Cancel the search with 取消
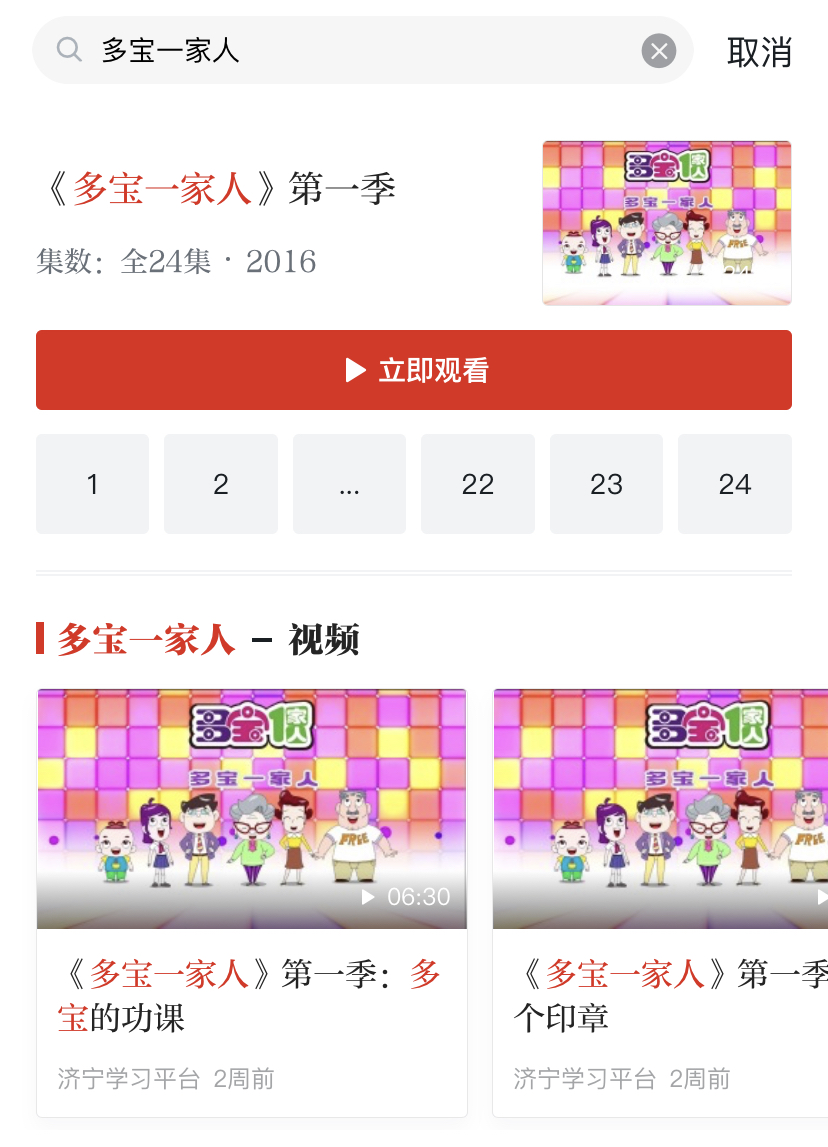The image size is (828, 1147). pyautogui.click(x=759, y=52)
